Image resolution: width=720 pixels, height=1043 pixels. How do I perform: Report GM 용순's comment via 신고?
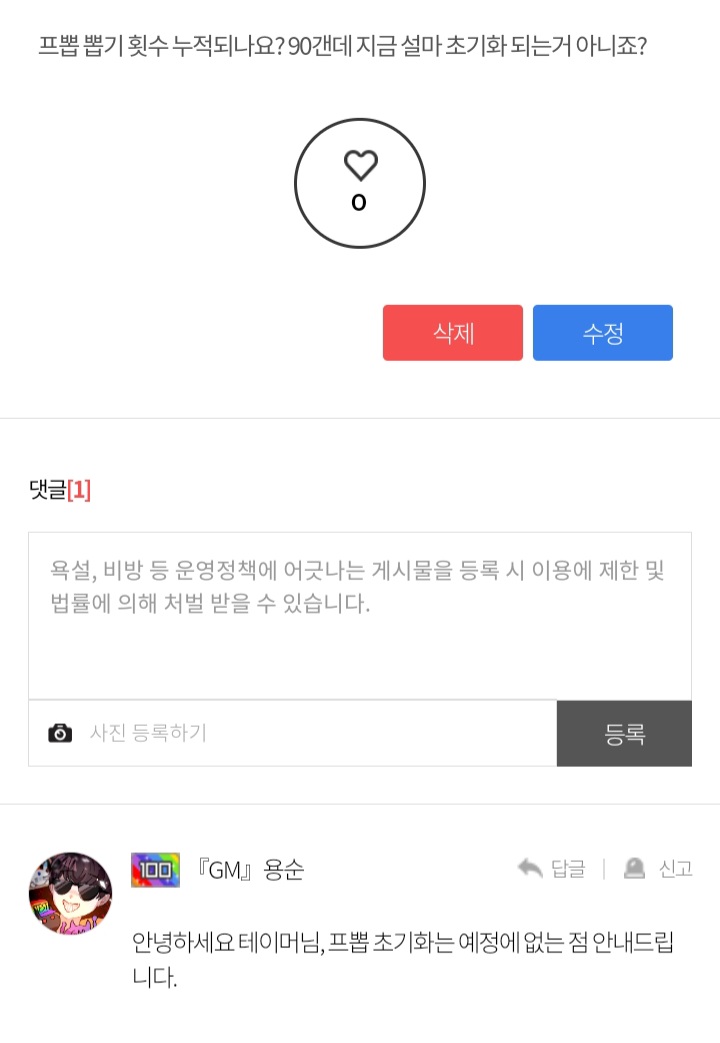pos(659,869)
